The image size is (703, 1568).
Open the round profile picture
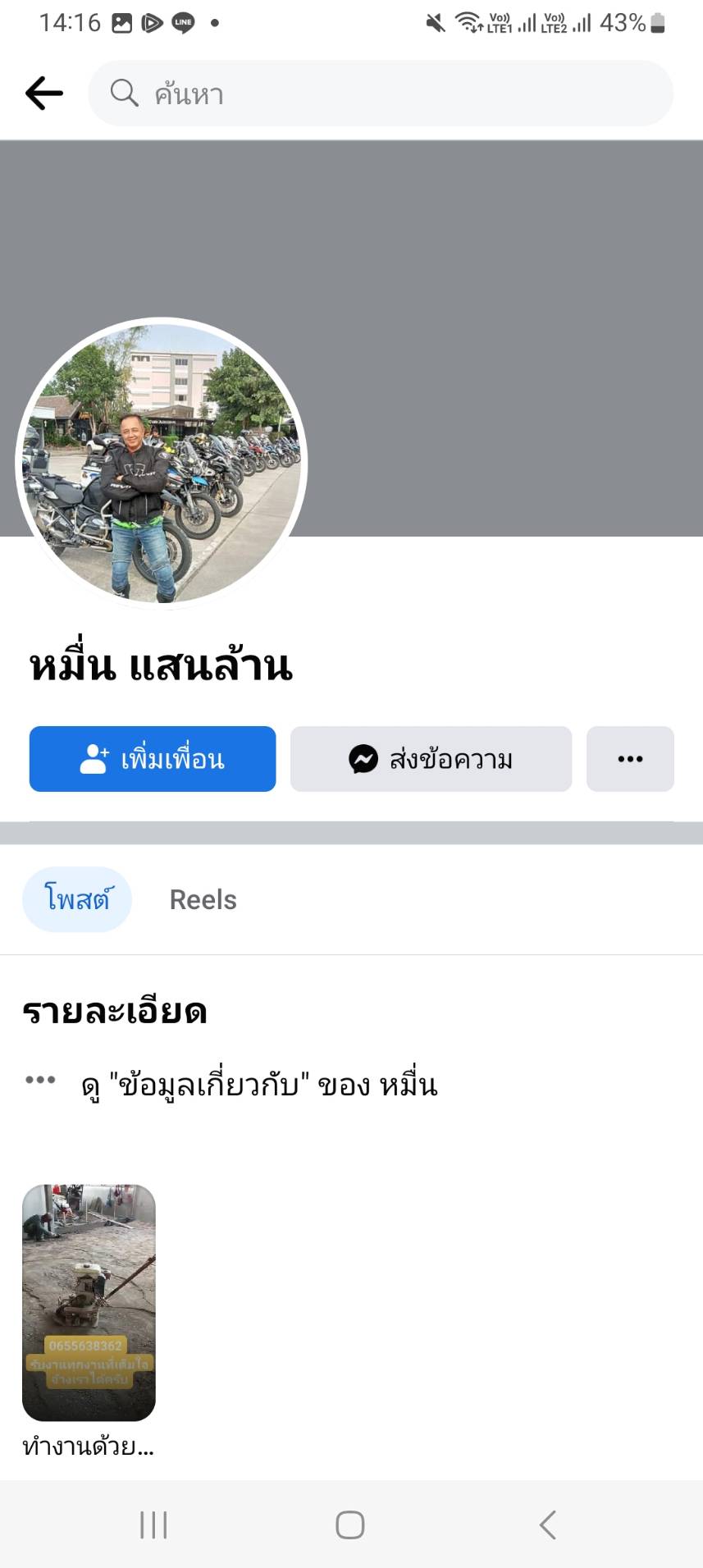162,463
